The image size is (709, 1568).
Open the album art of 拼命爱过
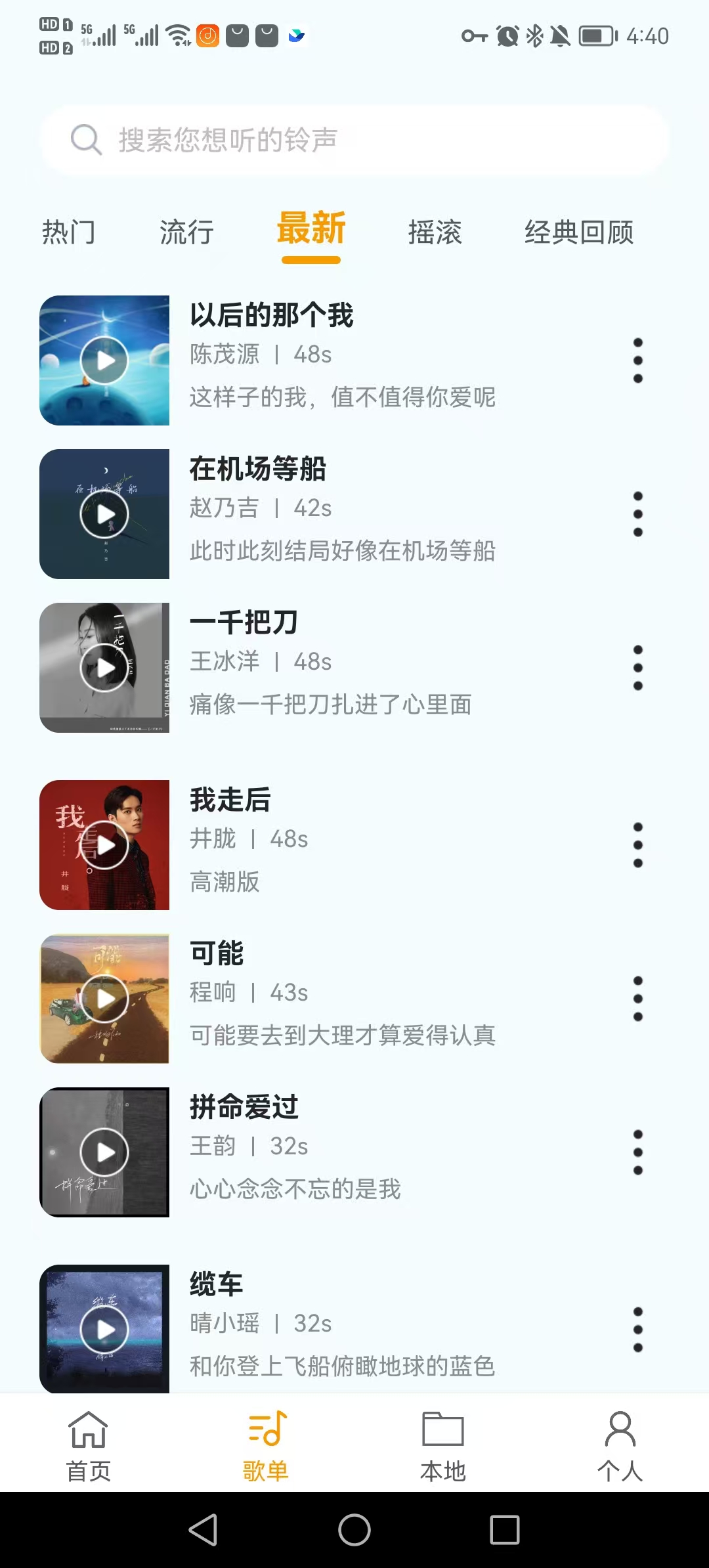pos(105,1154)
